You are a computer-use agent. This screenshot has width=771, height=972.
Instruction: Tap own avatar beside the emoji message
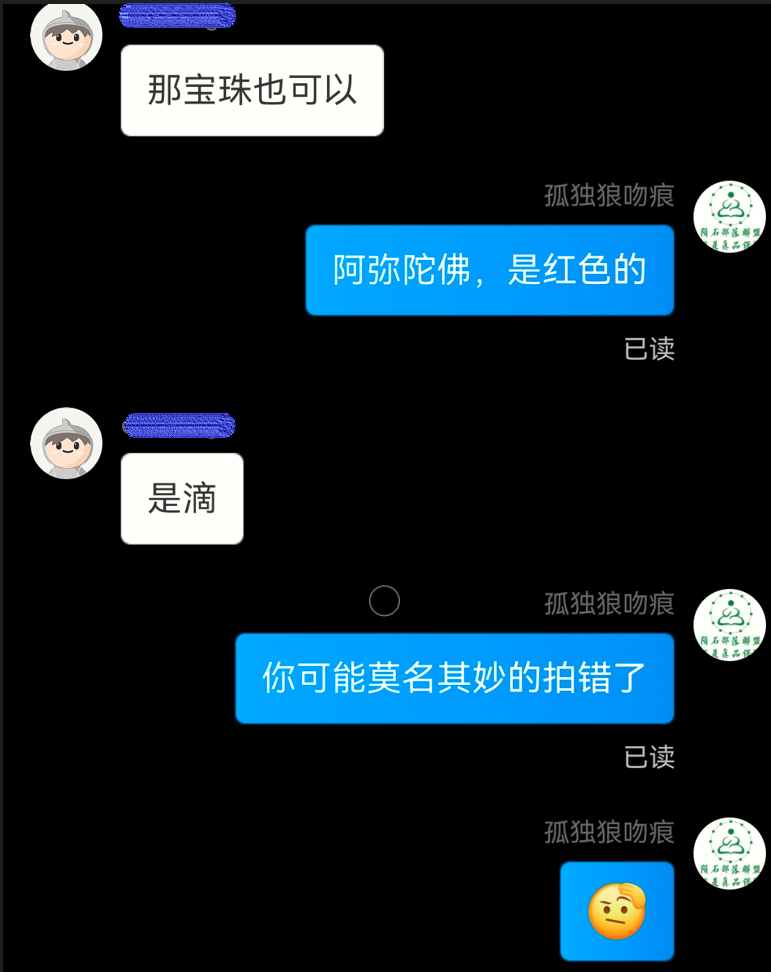click(x=729, y=853)
